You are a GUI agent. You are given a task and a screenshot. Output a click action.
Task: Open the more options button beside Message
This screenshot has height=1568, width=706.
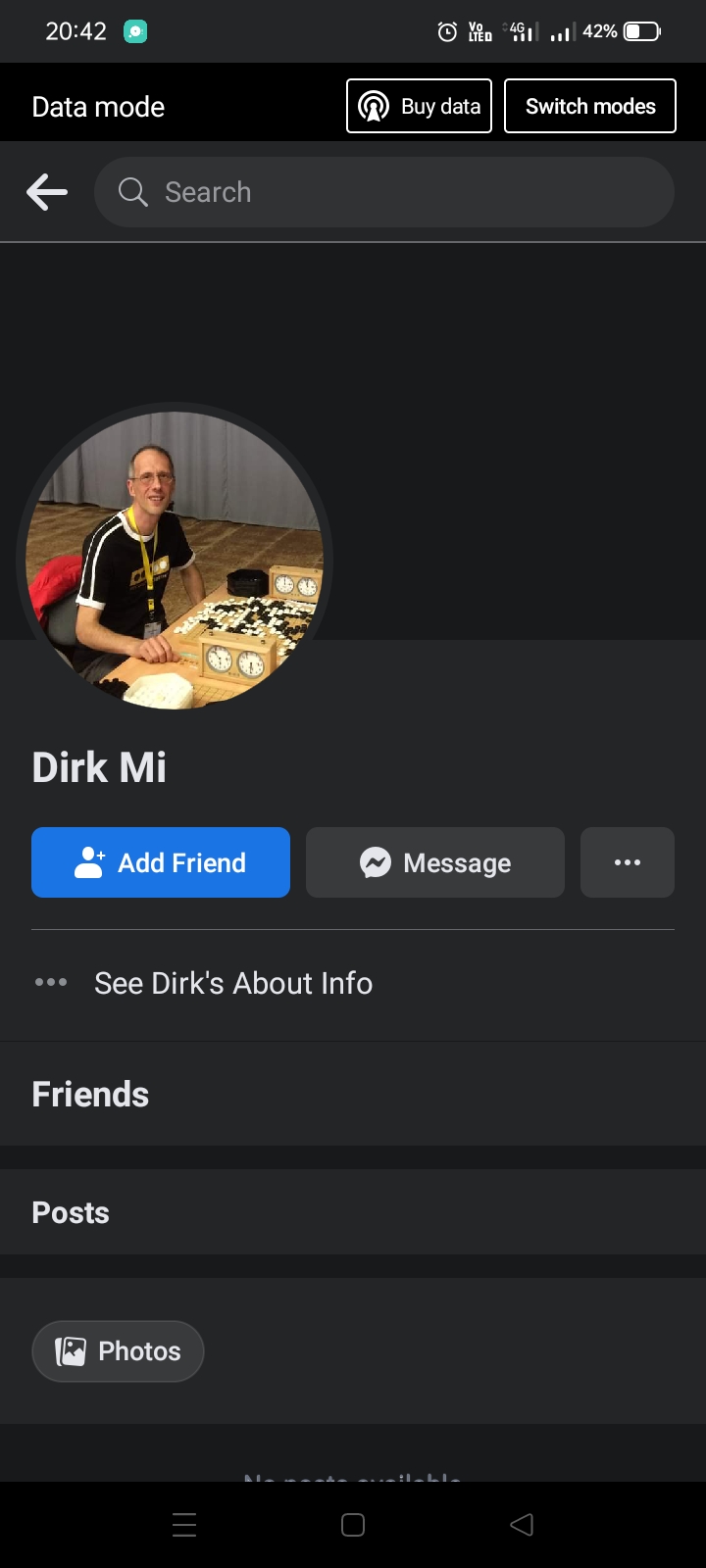pyautogui.click(x=628, y=862)
